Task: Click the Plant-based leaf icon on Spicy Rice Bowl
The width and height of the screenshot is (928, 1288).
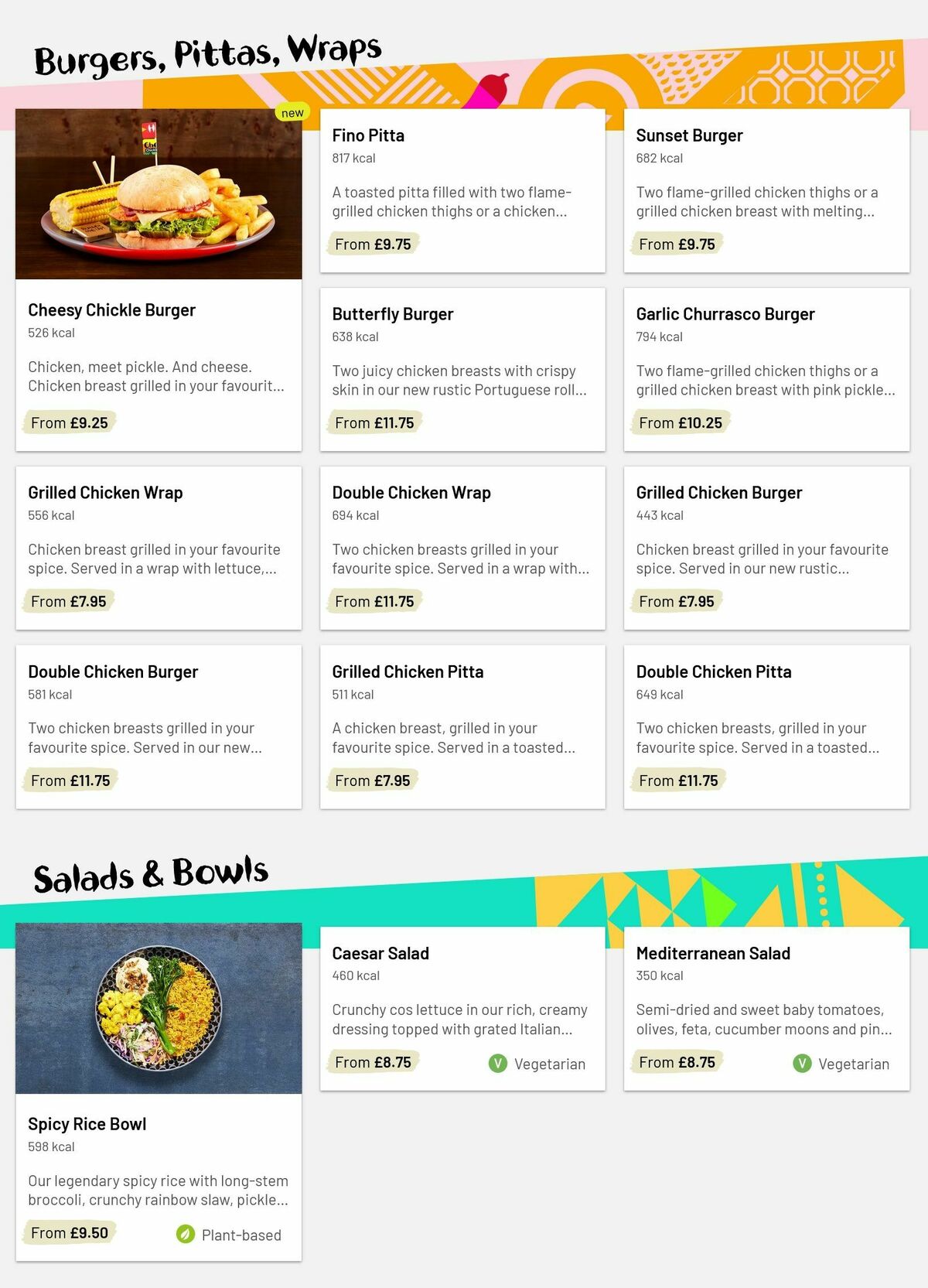Action: pos(185,1235)
